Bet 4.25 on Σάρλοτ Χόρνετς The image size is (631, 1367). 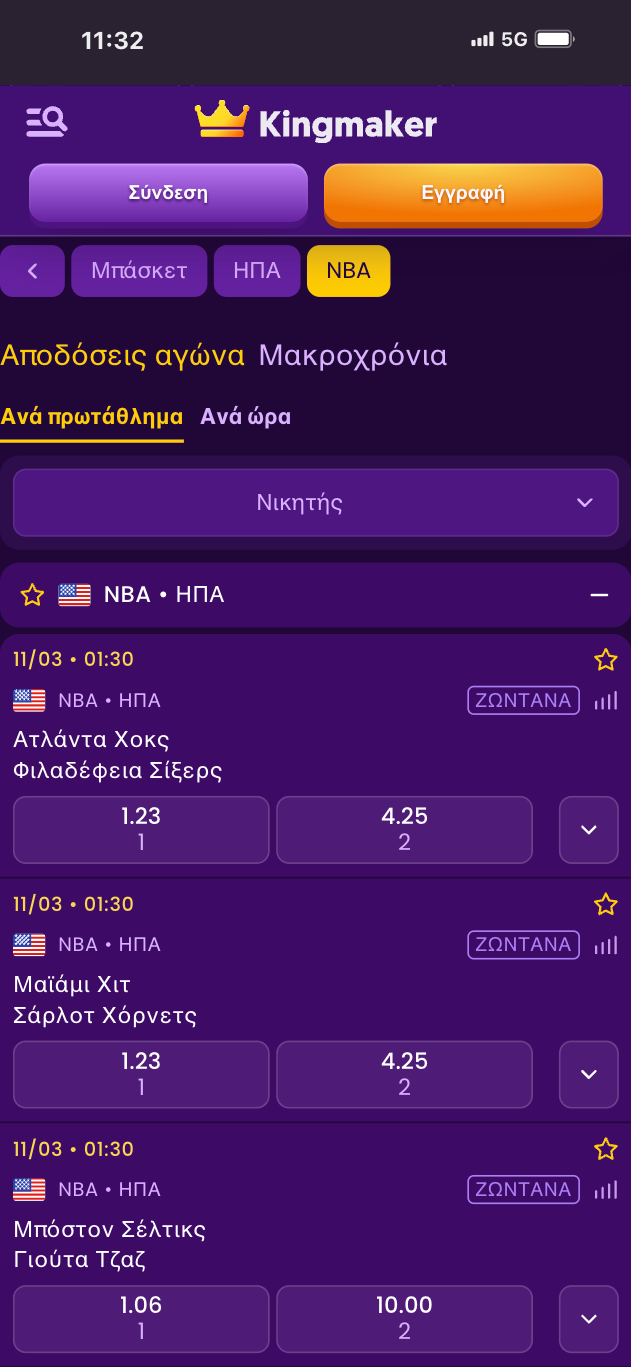(404, 1074)
